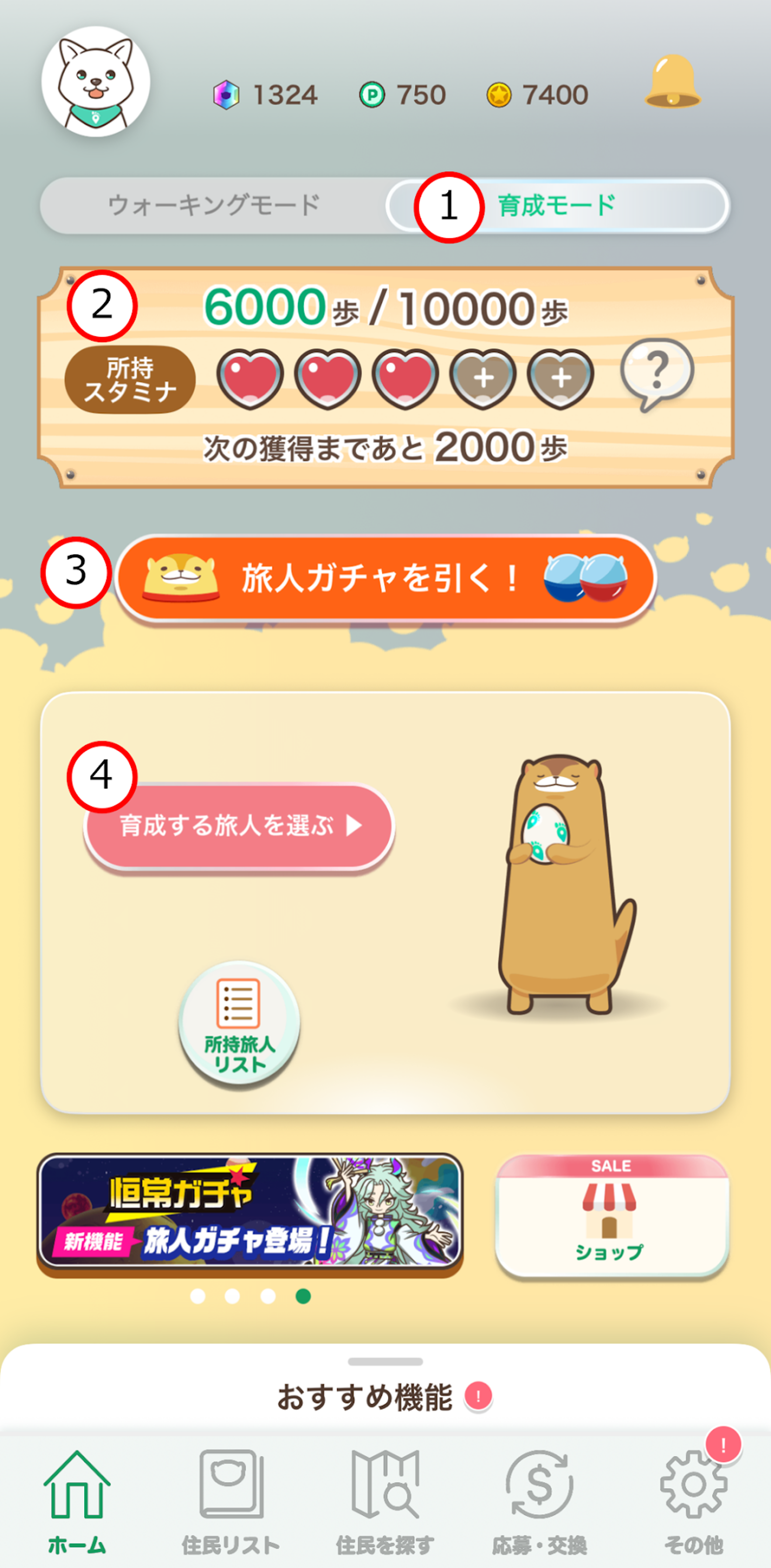
Task: Switch to the 住民リスト tab
Action: pyautogui.click(x=231, y=1502)
